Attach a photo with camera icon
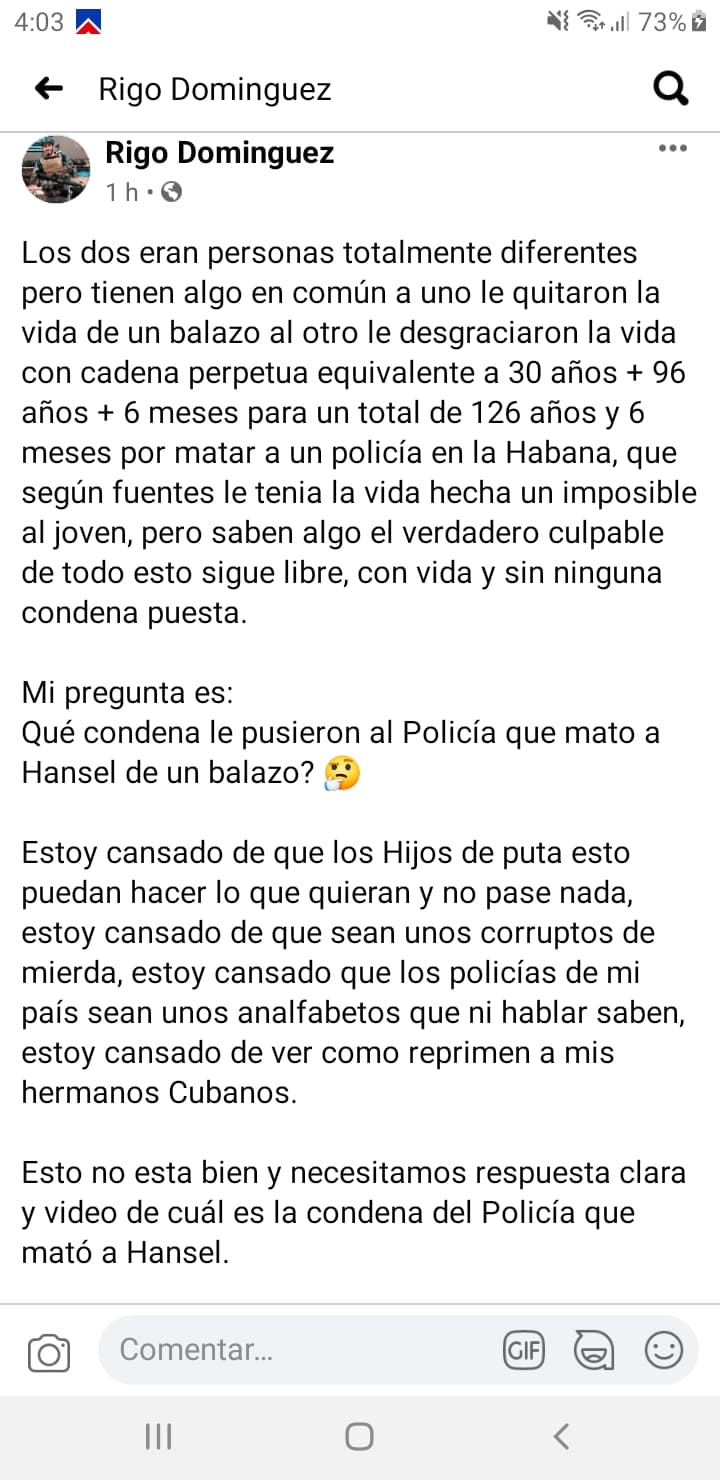This screenshot has width=720, height=1480. 48,1352
